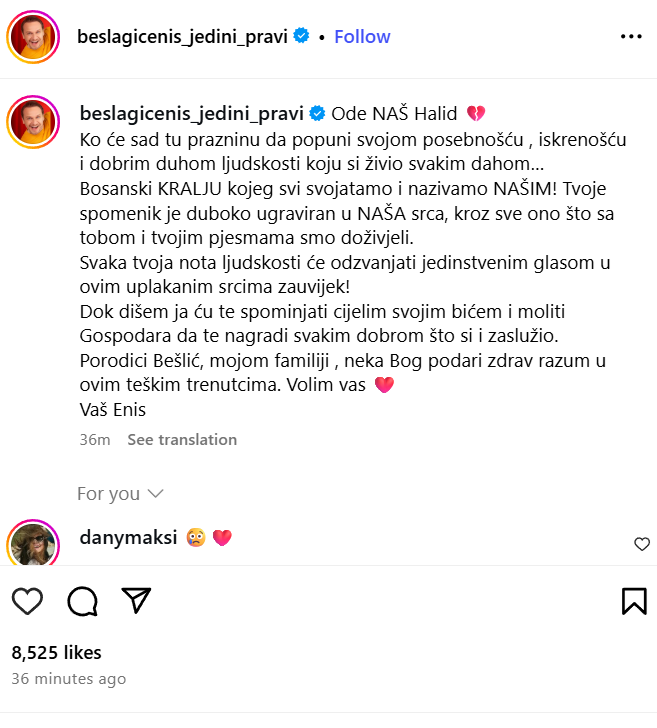
Task: Open header profile picture of beslagicenis_jedini_pravi
Action: [x=34, y=37]
